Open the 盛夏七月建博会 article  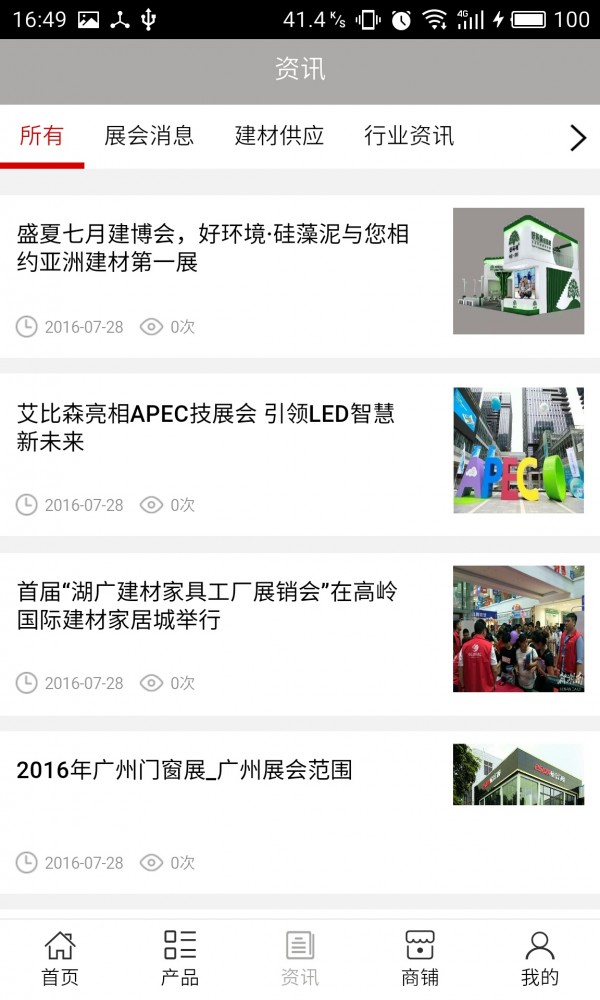coord(213,248)
